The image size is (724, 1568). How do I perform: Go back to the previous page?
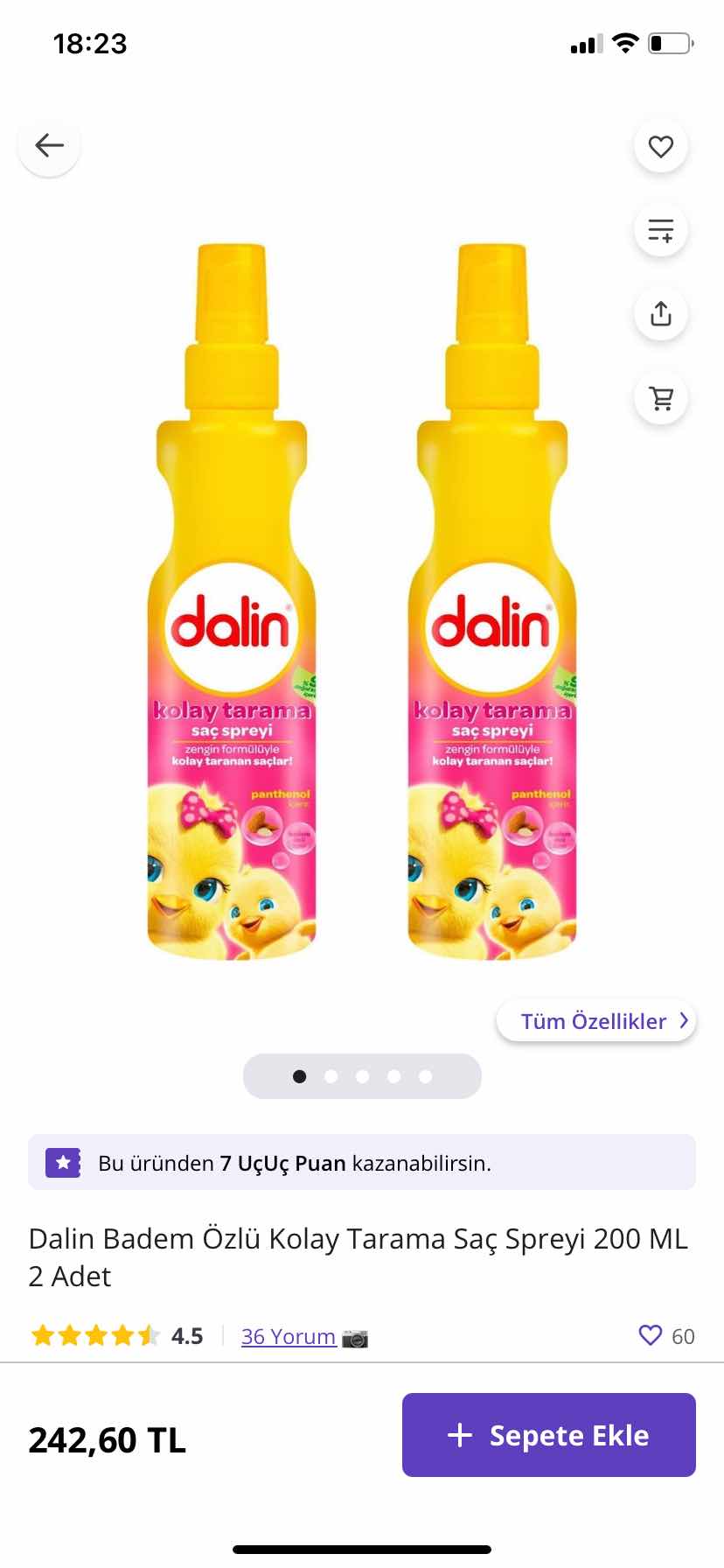(x=50, y=145)
